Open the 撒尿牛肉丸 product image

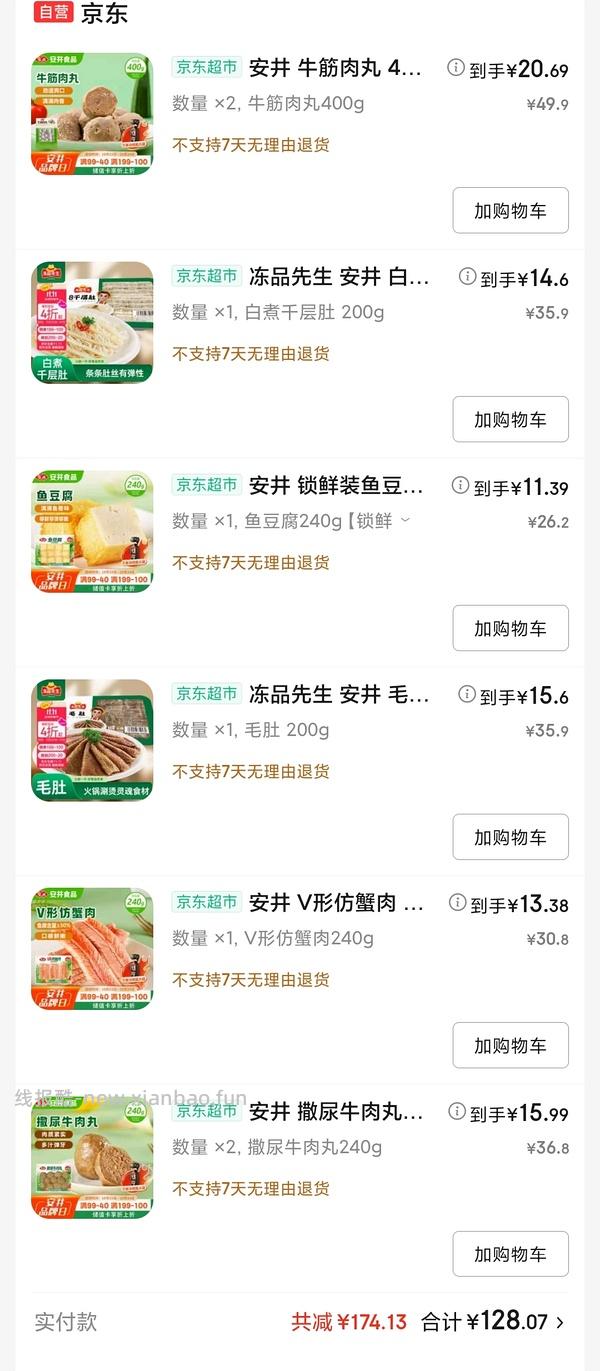coord(92,1157)
